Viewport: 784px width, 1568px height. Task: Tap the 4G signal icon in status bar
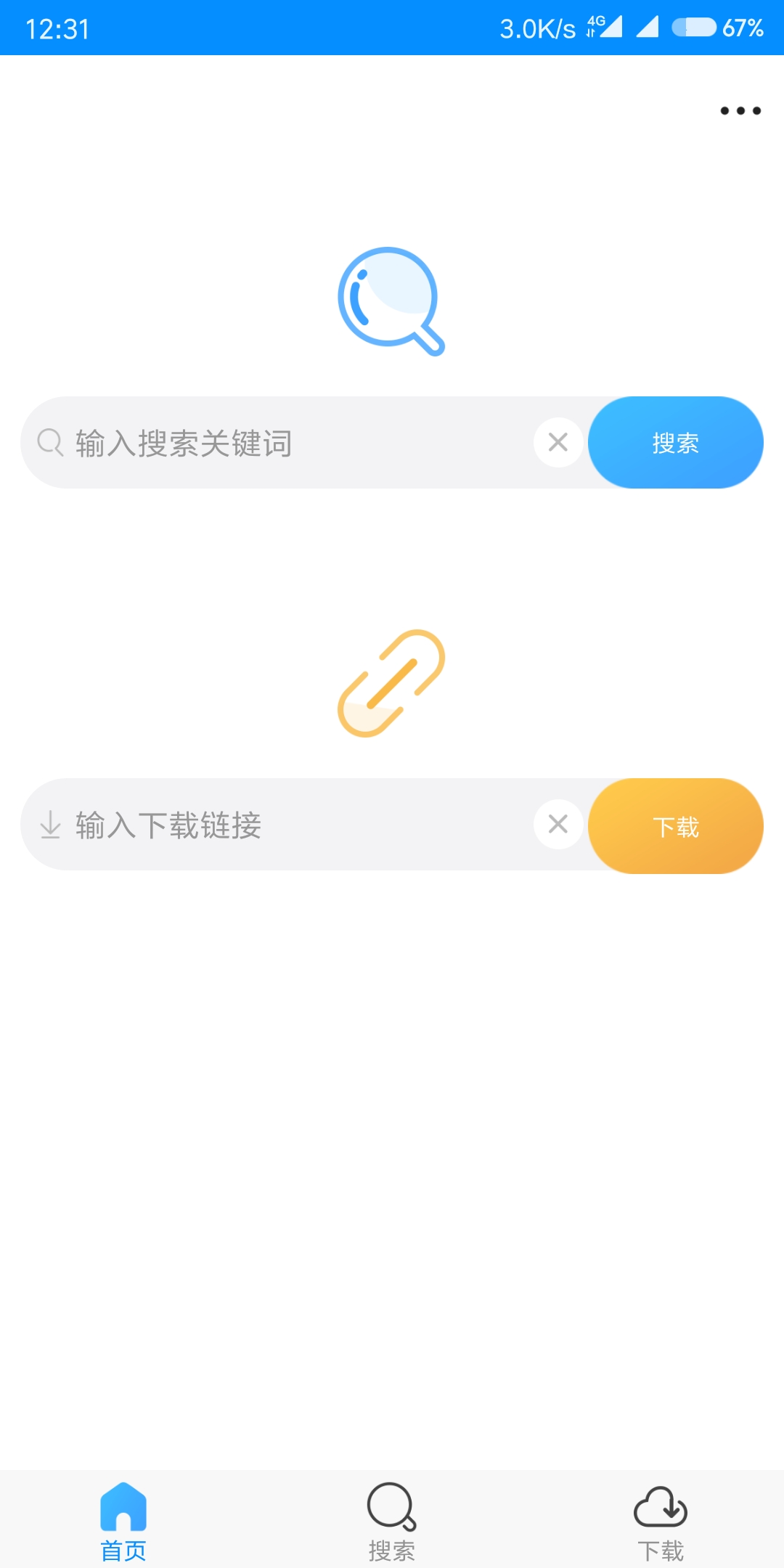click(605, 28)
